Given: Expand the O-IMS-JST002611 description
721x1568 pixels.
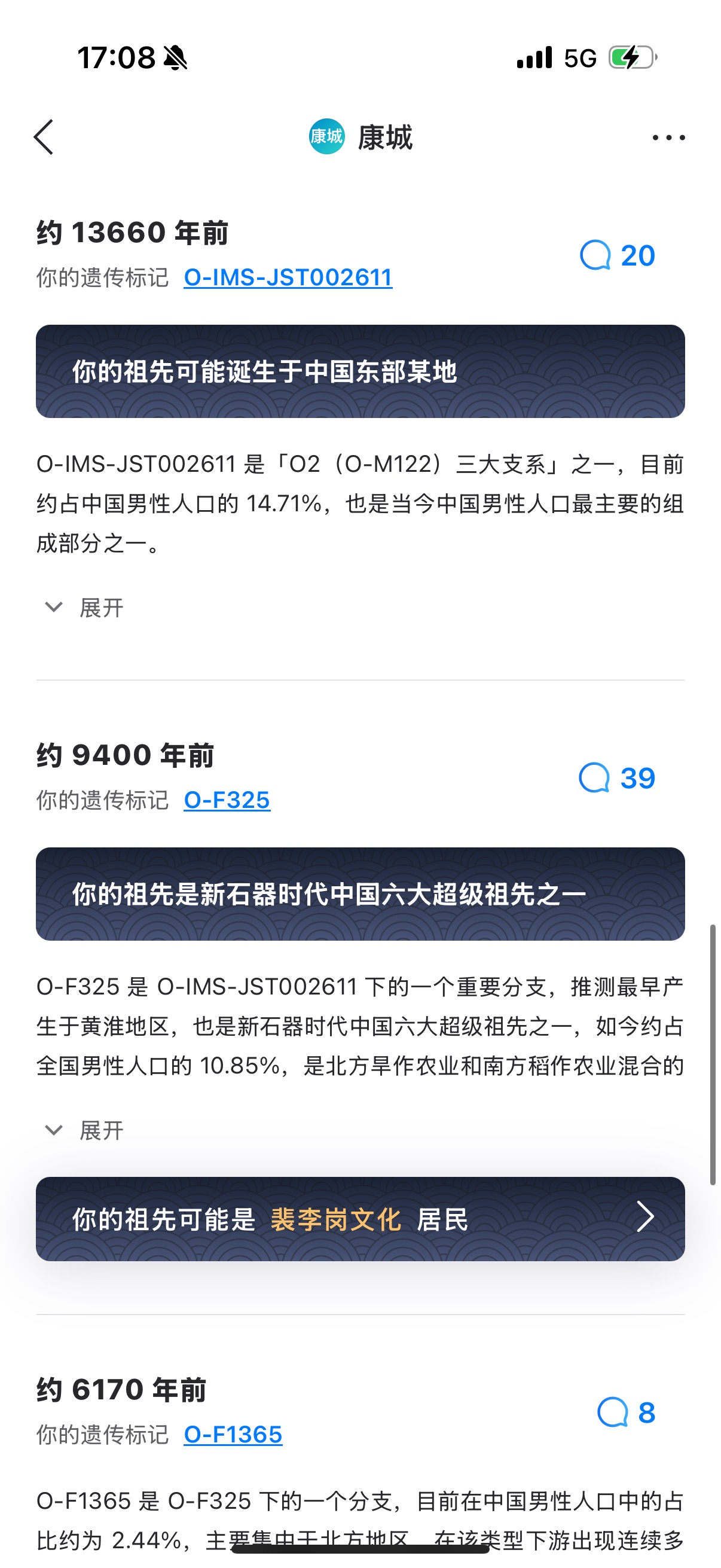Looking at the screenshot, I should (85, 608).
